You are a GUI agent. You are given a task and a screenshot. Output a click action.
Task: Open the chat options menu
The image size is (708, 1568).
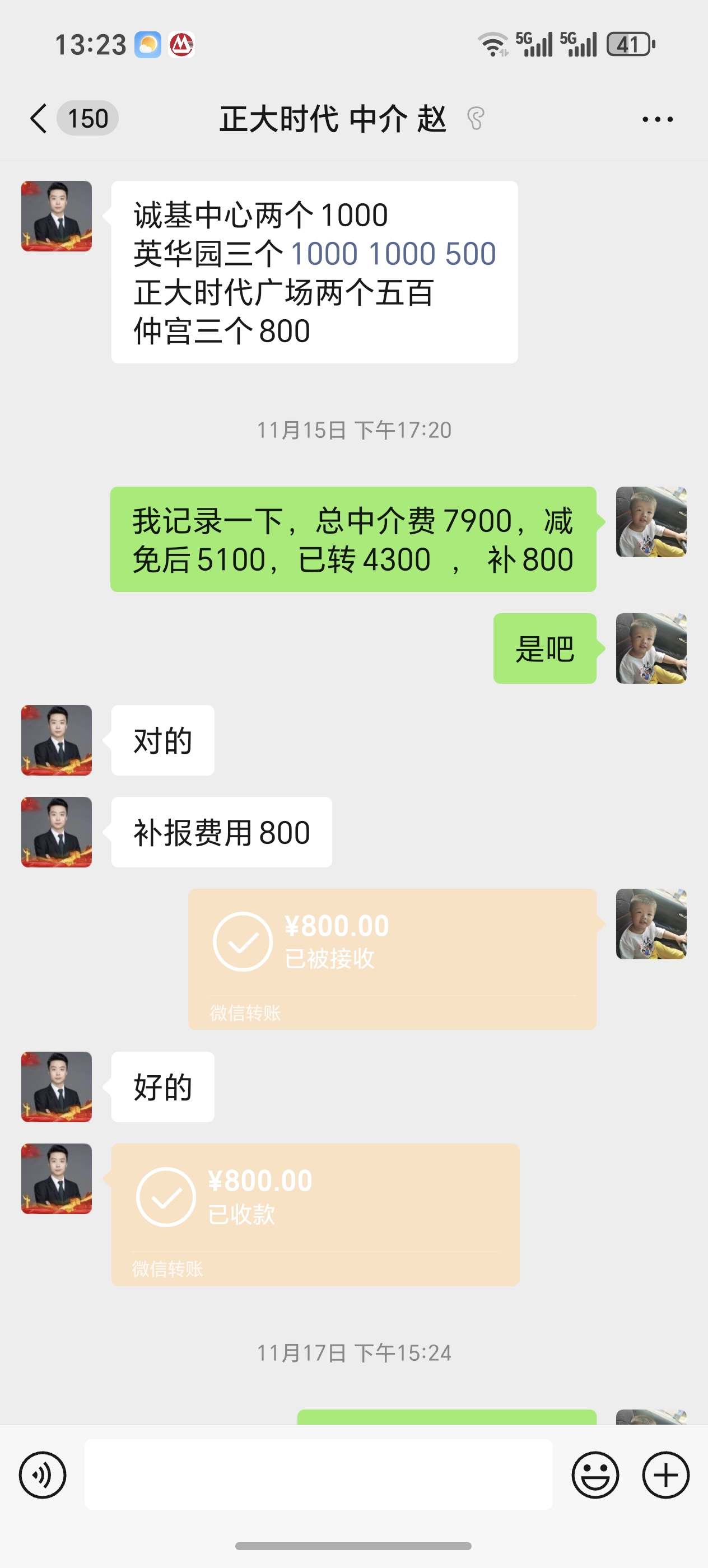[658, 119]
